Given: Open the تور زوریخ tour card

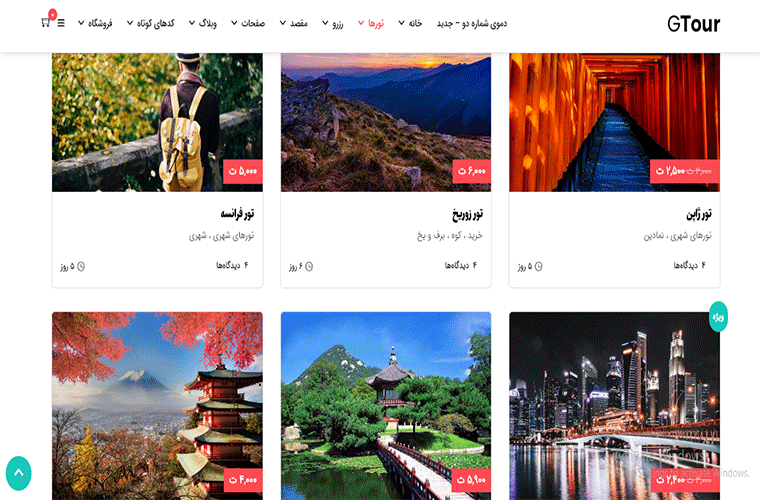Looking at the screenshot, I should click(465, 214).
